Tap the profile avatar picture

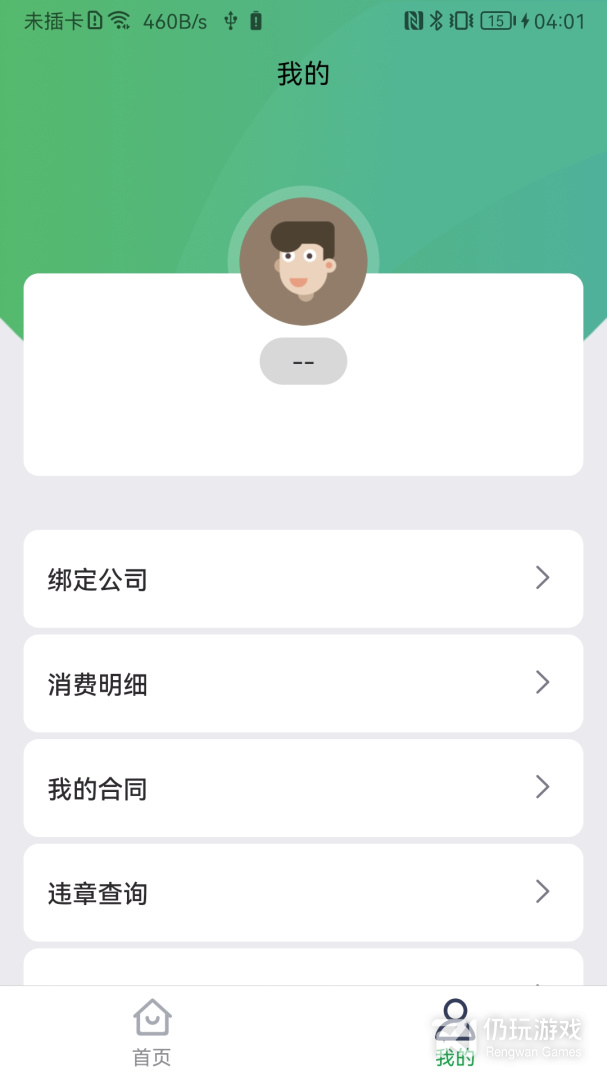[x=303, y=261]
